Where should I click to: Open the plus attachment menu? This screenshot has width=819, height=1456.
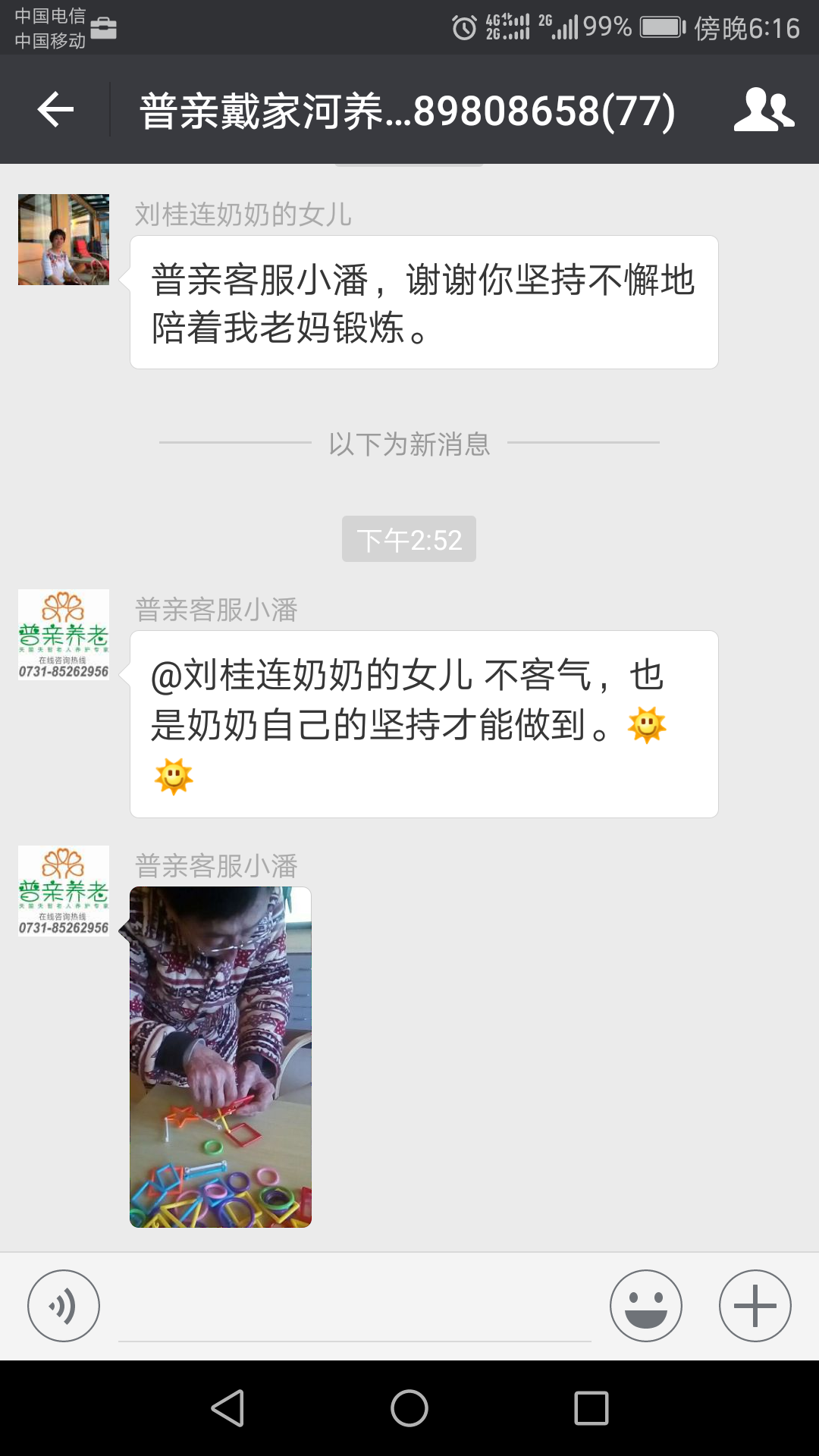coord(755,1306)
